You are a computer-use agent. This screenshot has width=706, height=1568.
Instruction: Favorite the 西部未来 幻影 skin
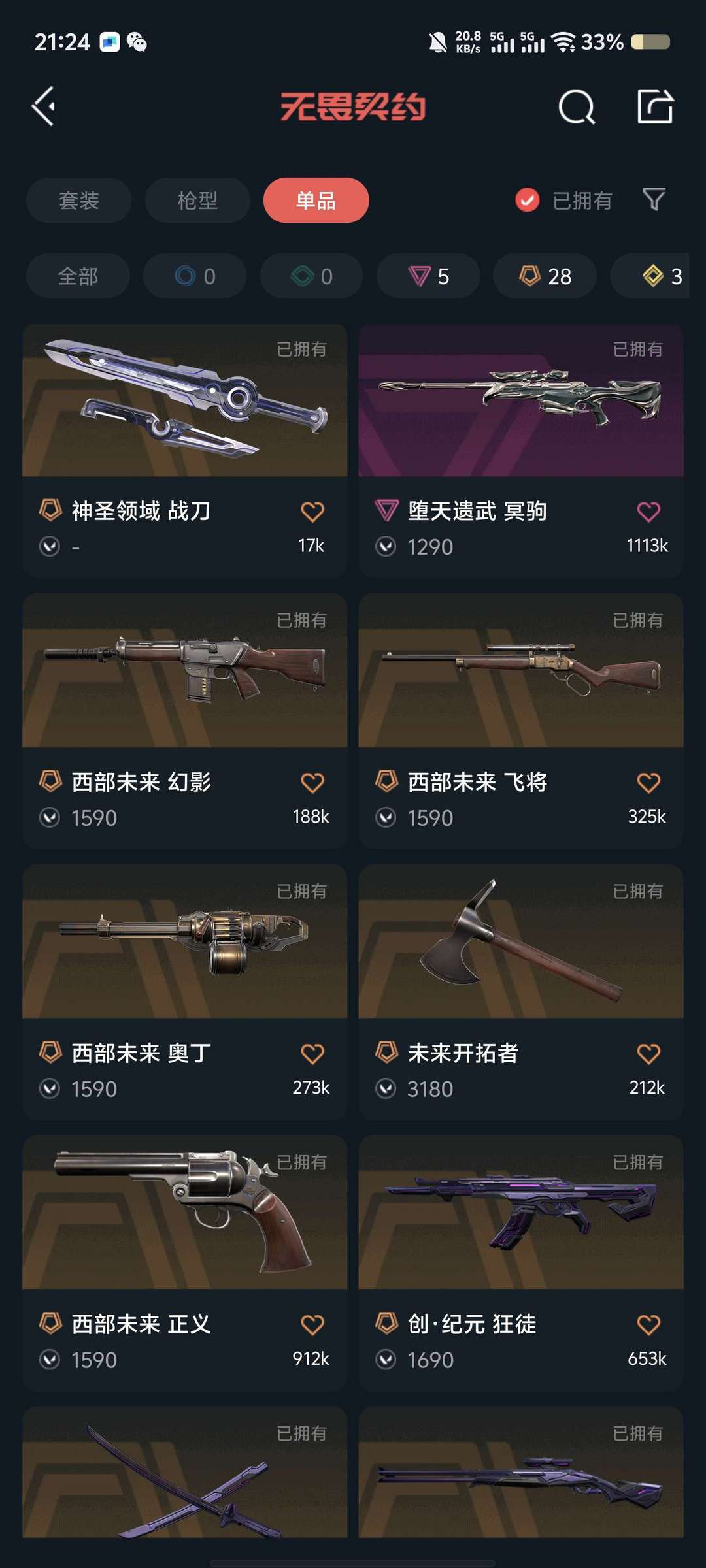(312, 781)
